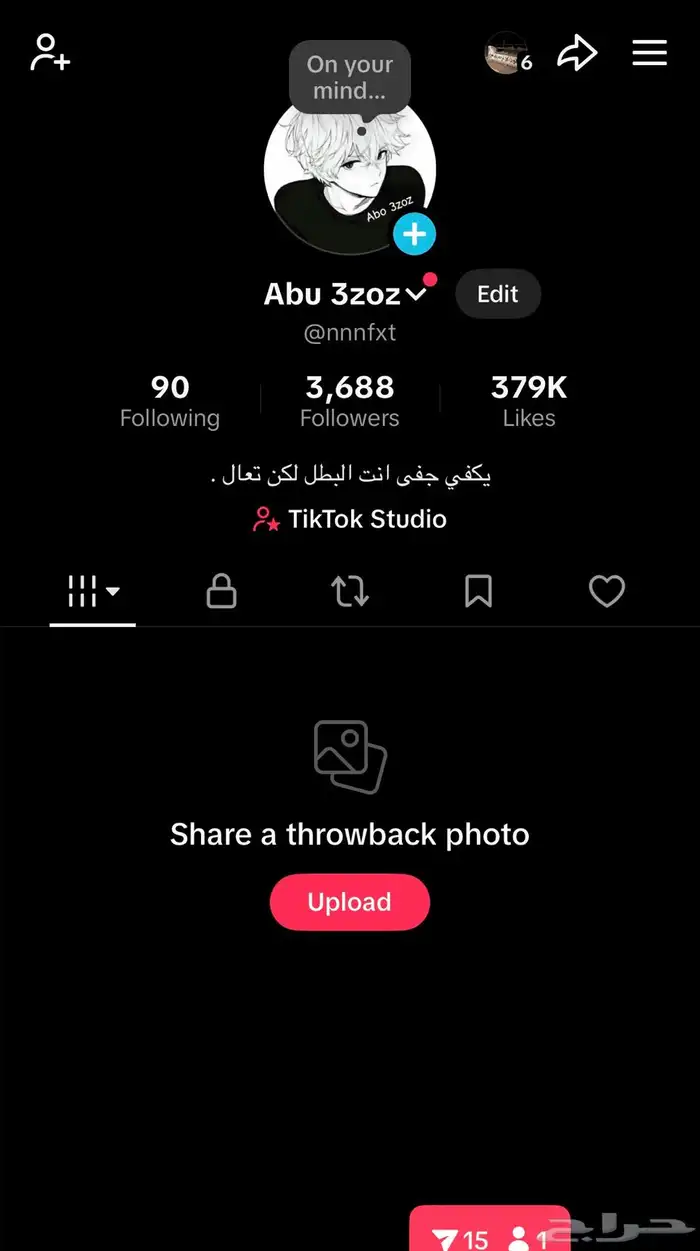Add a new story with the plus button
The width and height of the screenshot is (700, 1251).
coord(413,235)
